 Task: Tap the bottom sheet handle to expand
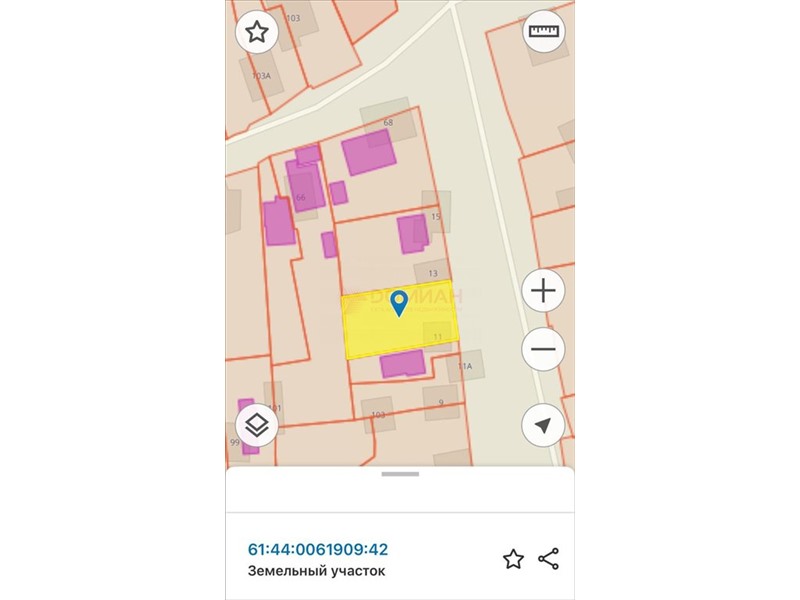pyautogui.click(x=400, y=474)
